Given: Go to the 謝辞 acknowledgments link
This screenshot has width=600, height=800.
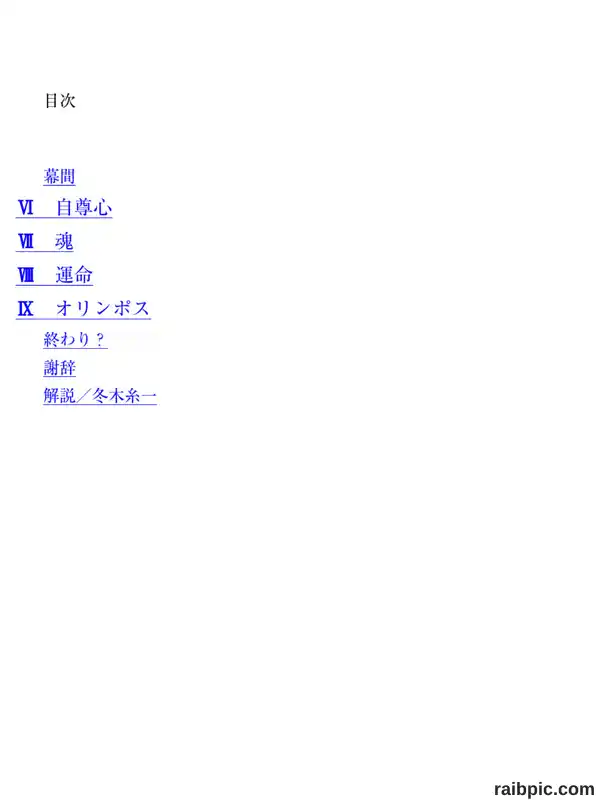Looking at the screenshot, I should [60, 368].
